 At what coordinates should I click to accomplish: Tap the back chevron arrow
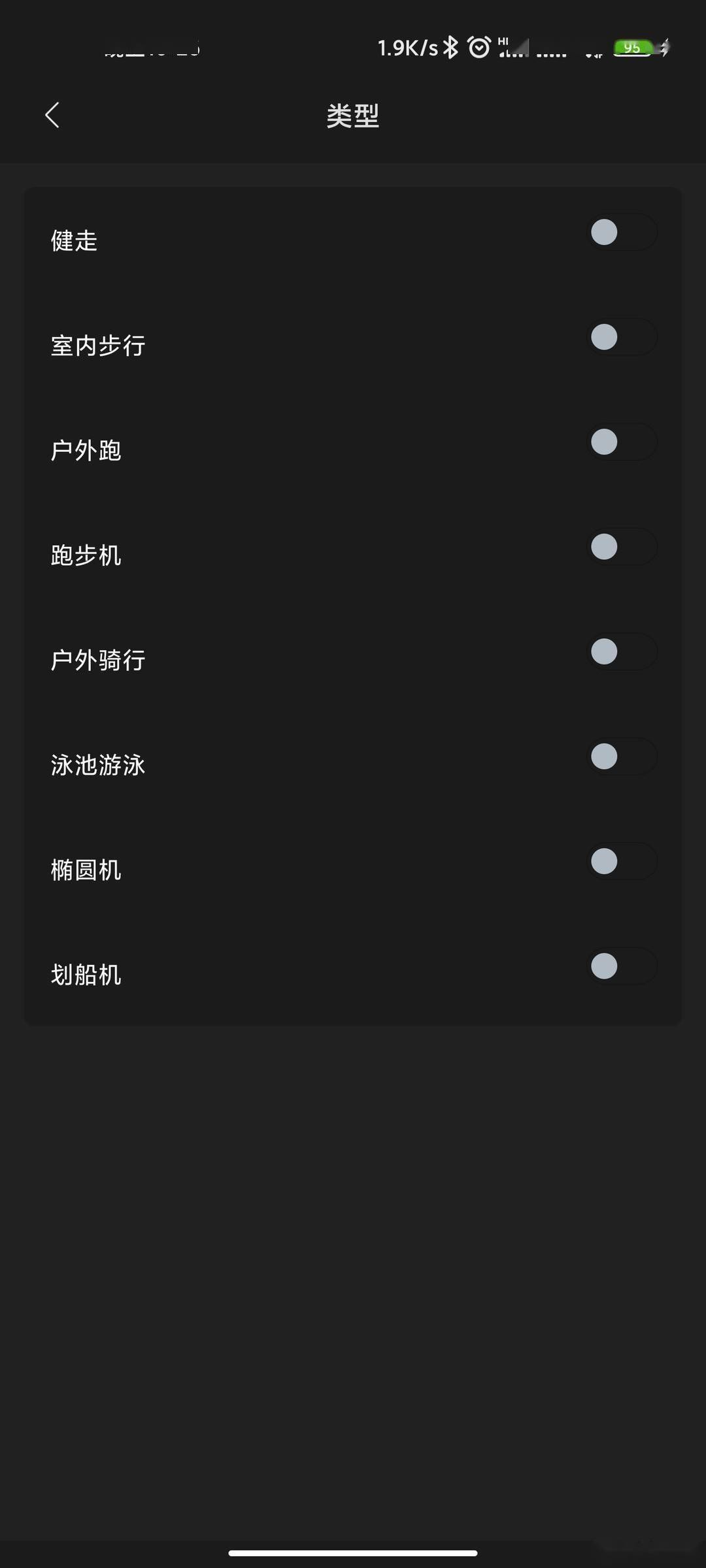click(53, 114)
